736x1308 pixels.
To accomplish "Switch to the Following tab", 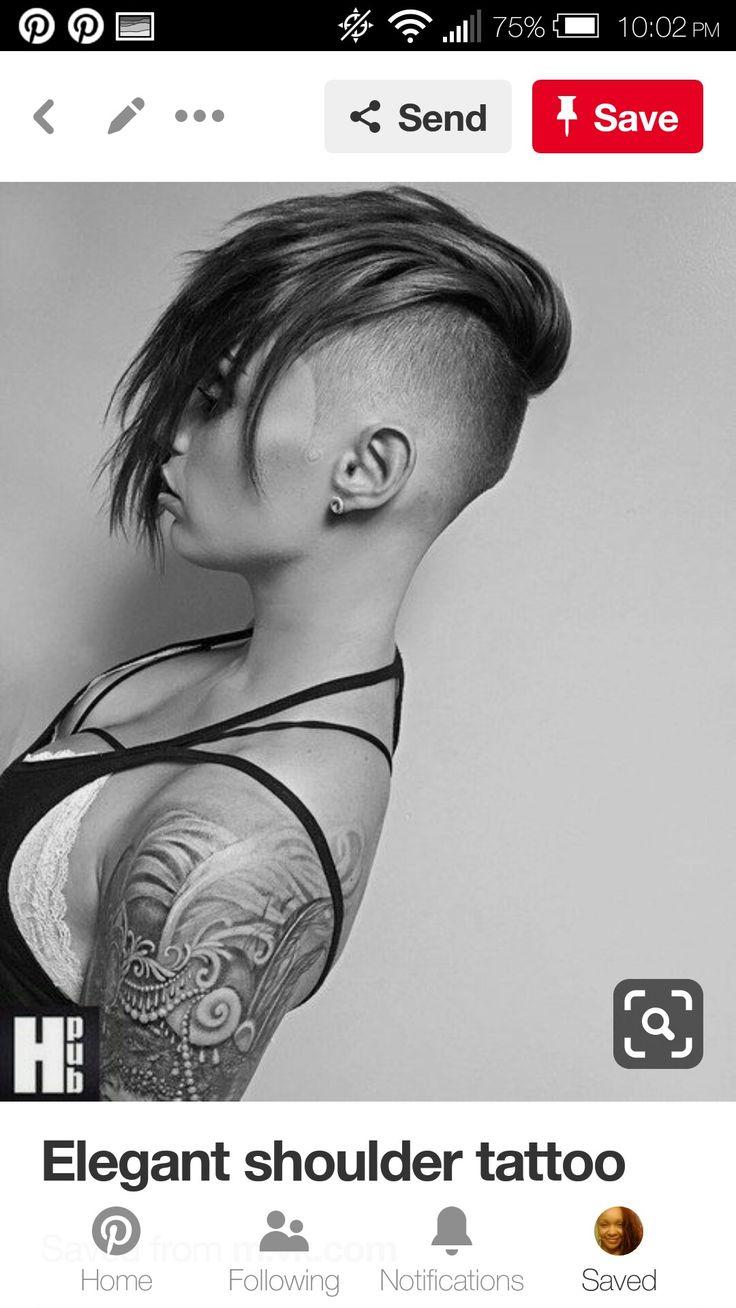I will pyautogui.click(x=284, y=1250).
